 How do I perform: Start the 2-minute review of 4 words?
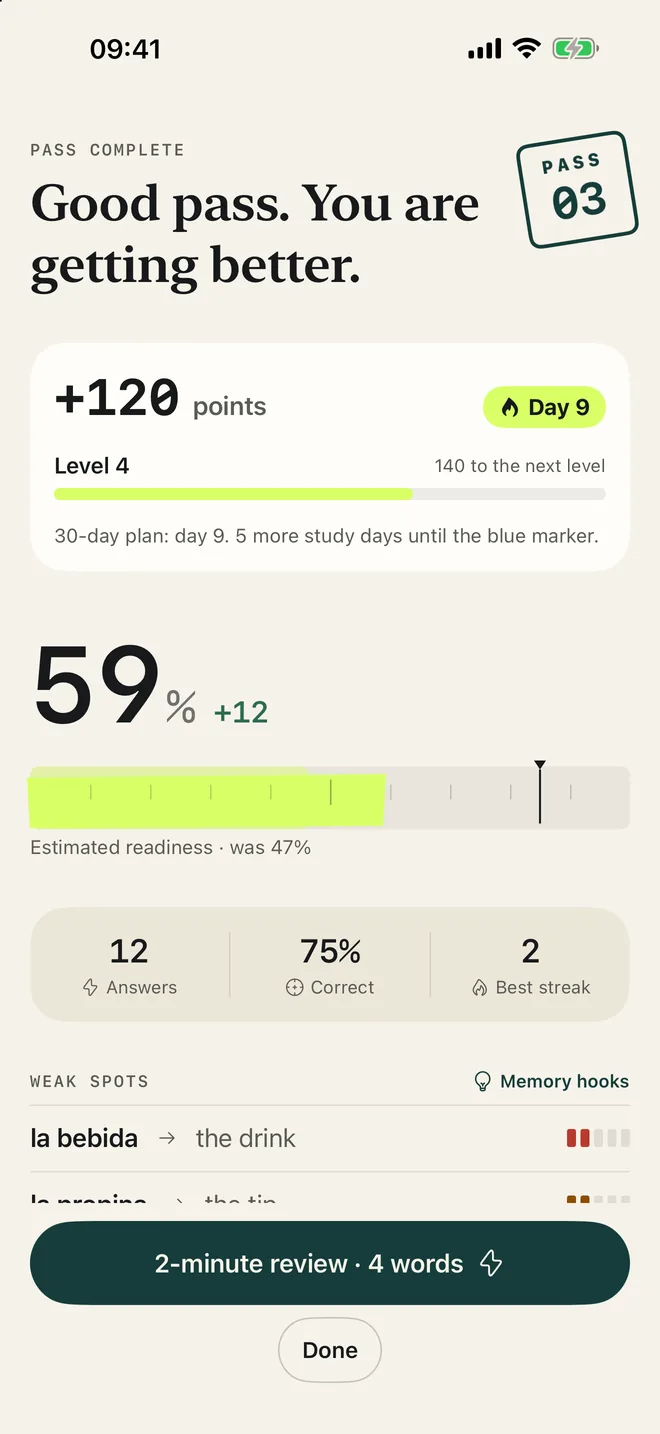(330, 1263)
